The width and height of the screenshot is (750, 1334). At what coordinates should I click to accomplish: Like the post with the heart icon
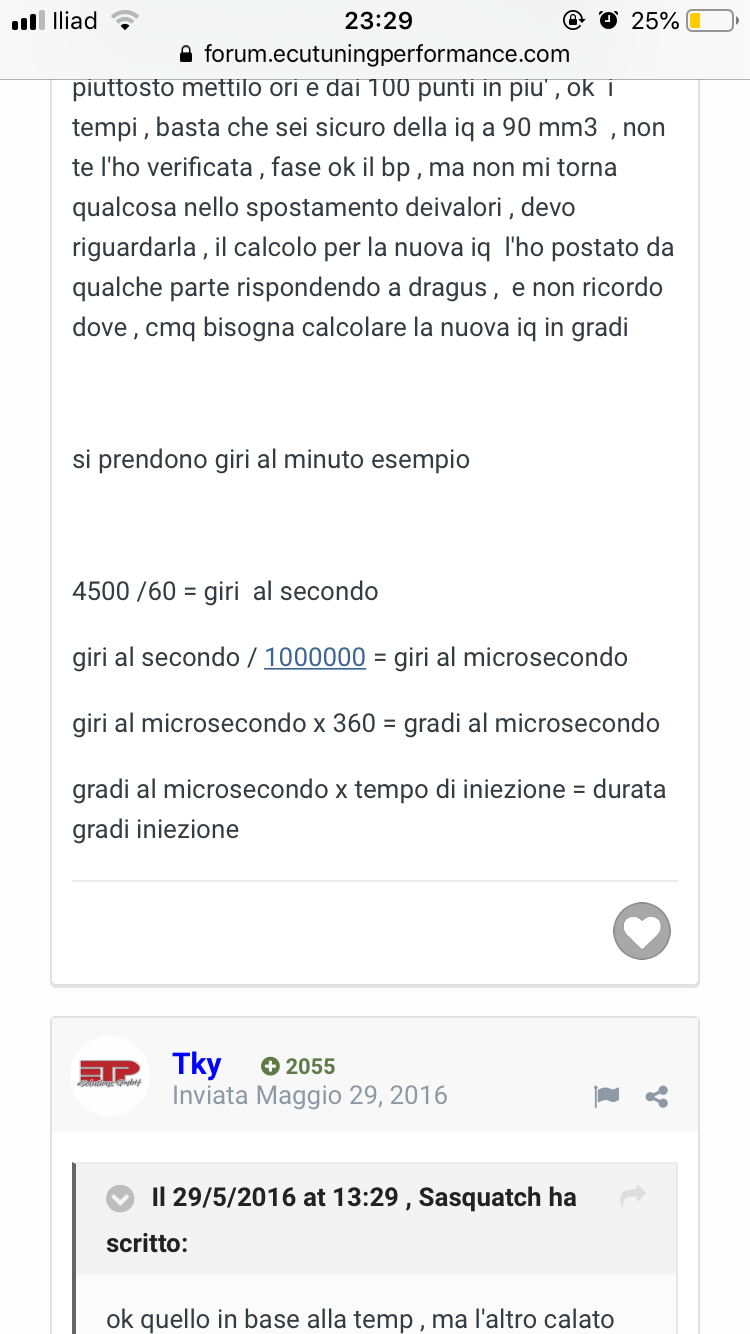641,932
